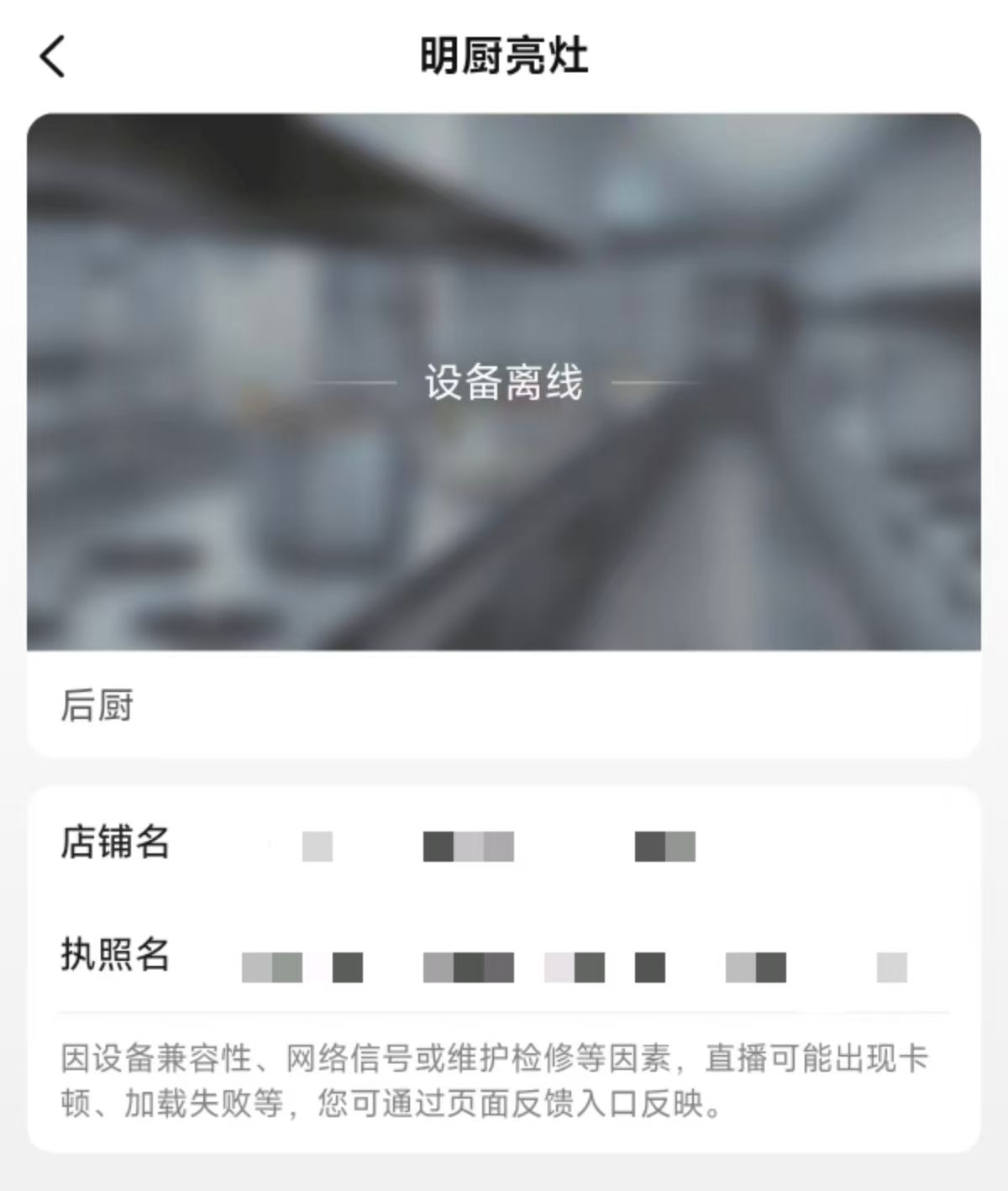Go back from 明厨亮灶 page
Image resolution: width=1008 pixels, height=1191 pixels.
pos(52,57)
